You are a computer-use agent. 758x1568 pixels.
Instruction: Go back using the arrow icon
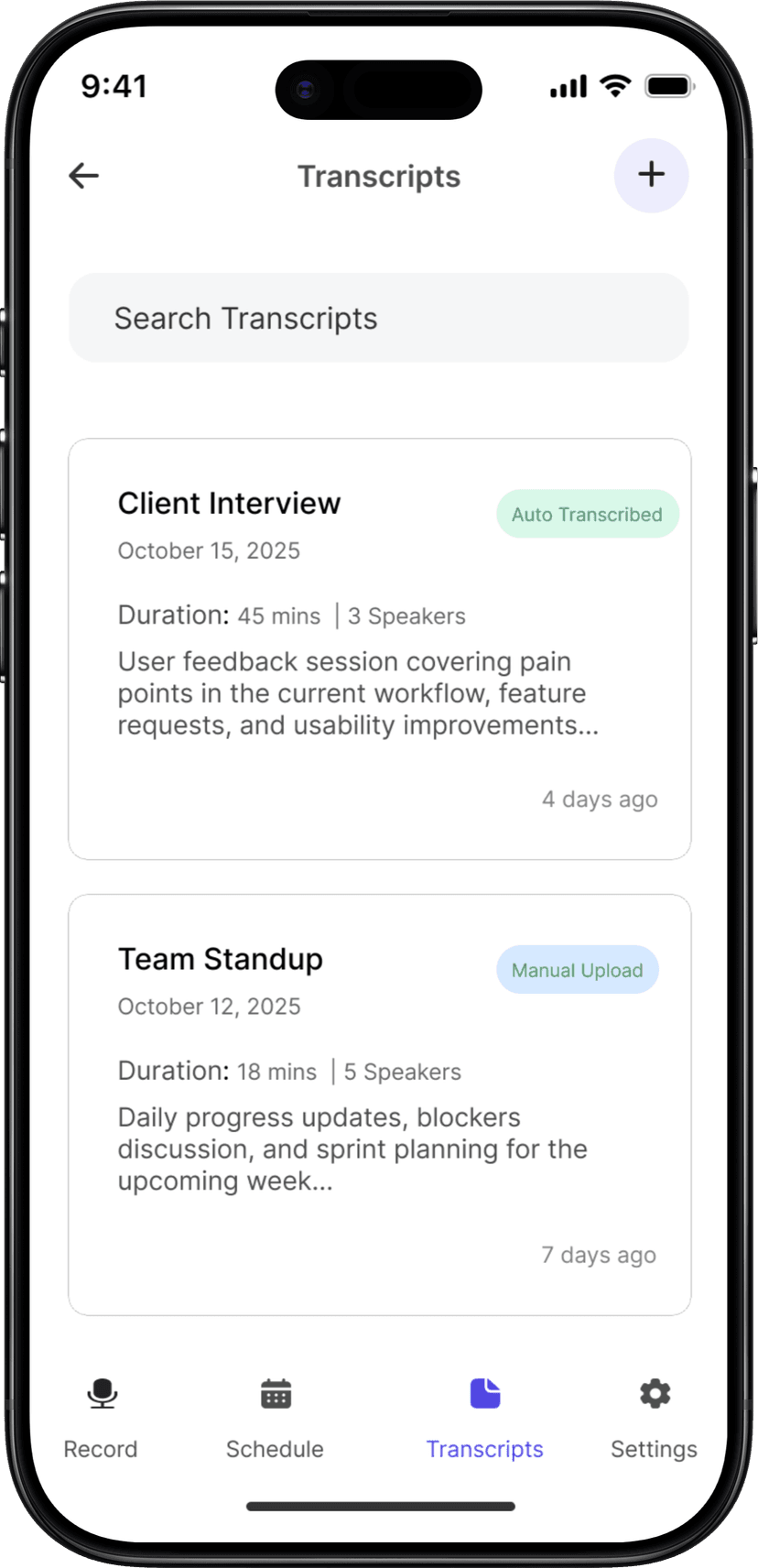tap(84, 176)
